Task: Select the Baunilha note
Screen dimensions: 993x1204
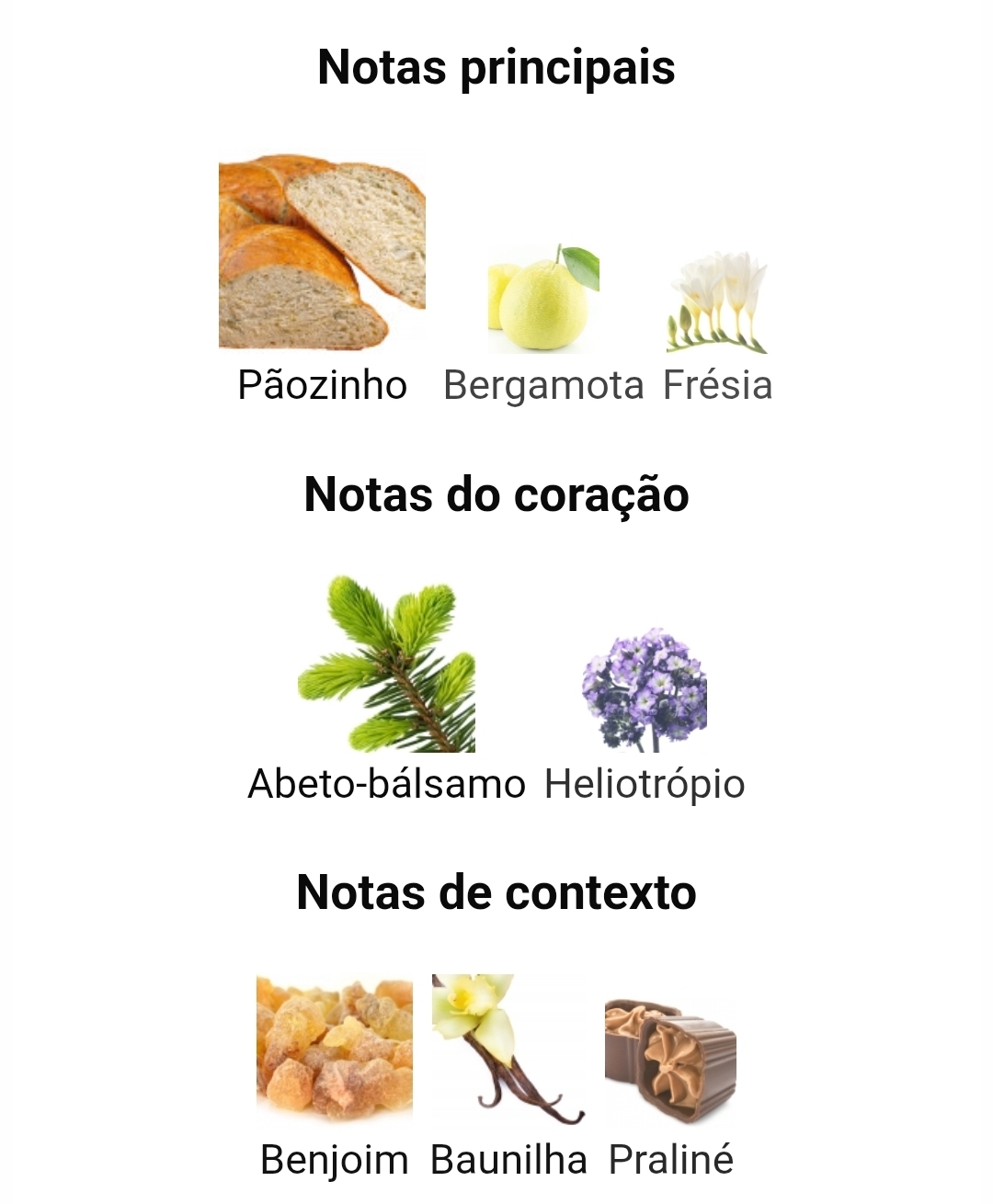Action: coord(508,1050)
